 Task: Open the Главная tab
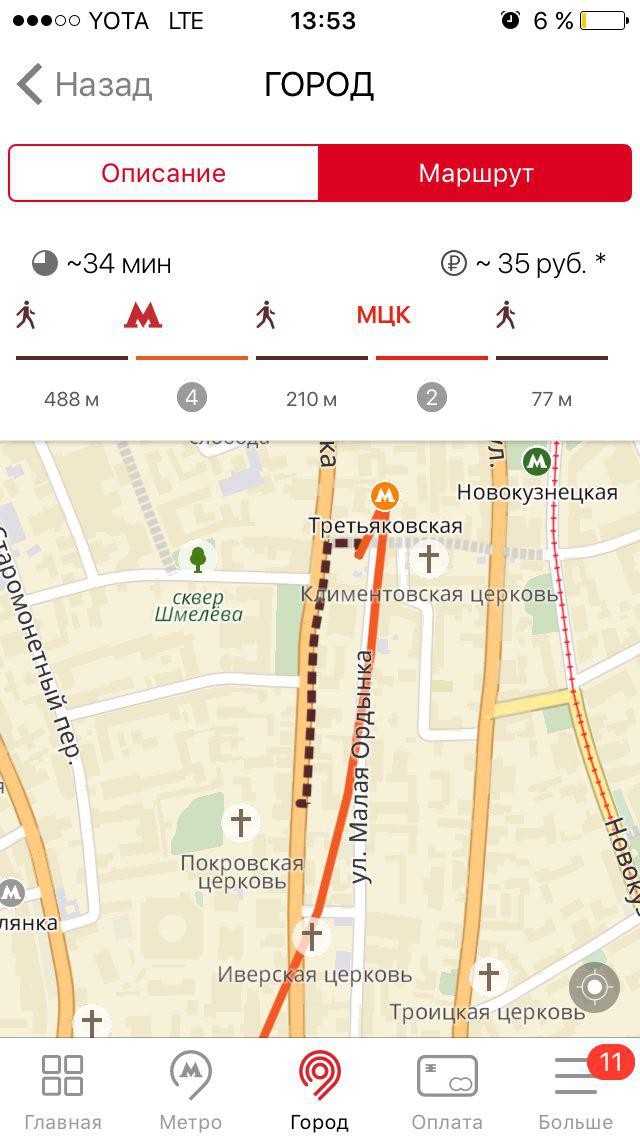coord(63,1088)
